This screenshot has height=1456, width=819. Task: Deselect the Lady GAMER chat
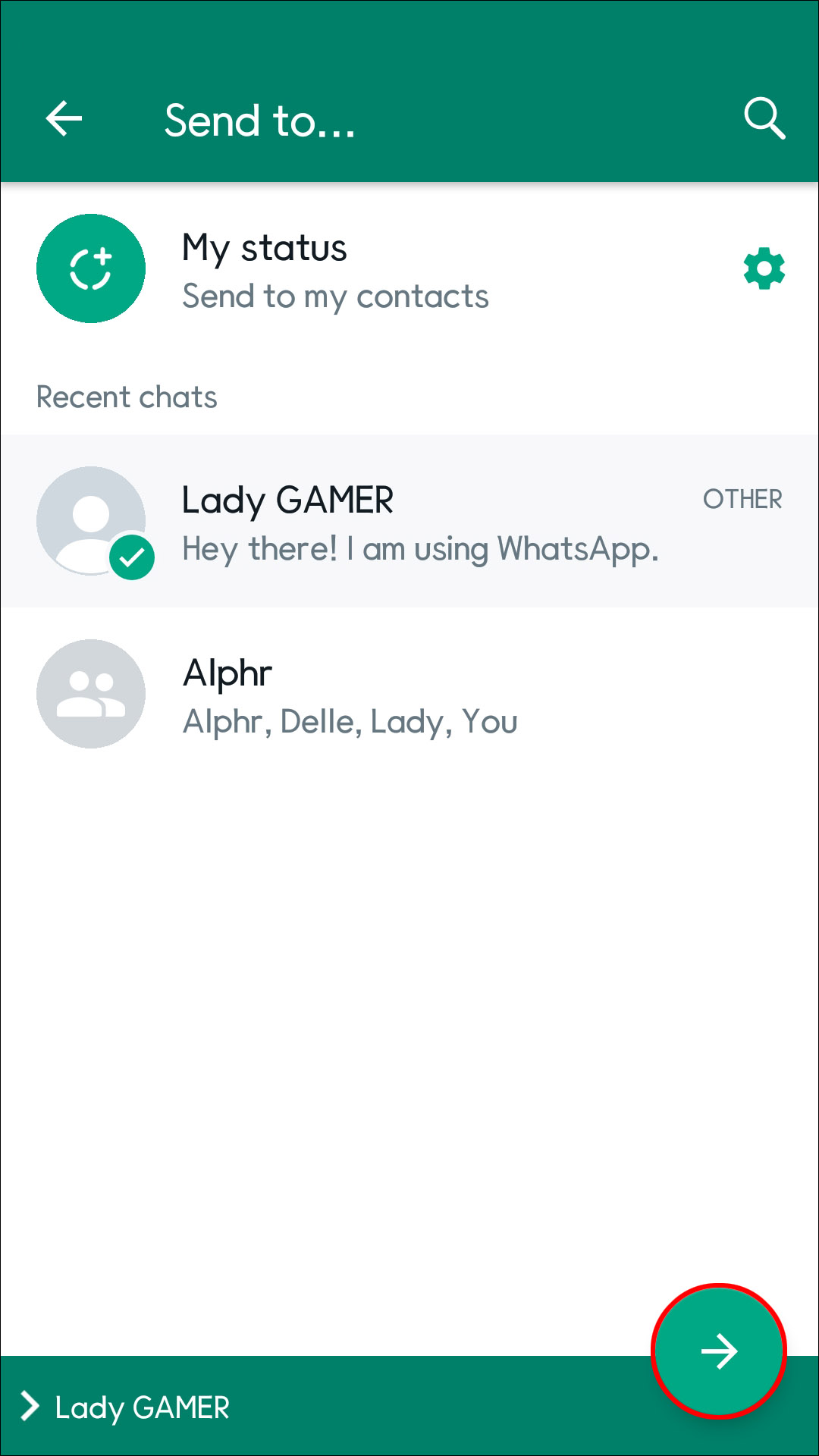[409, 522]
